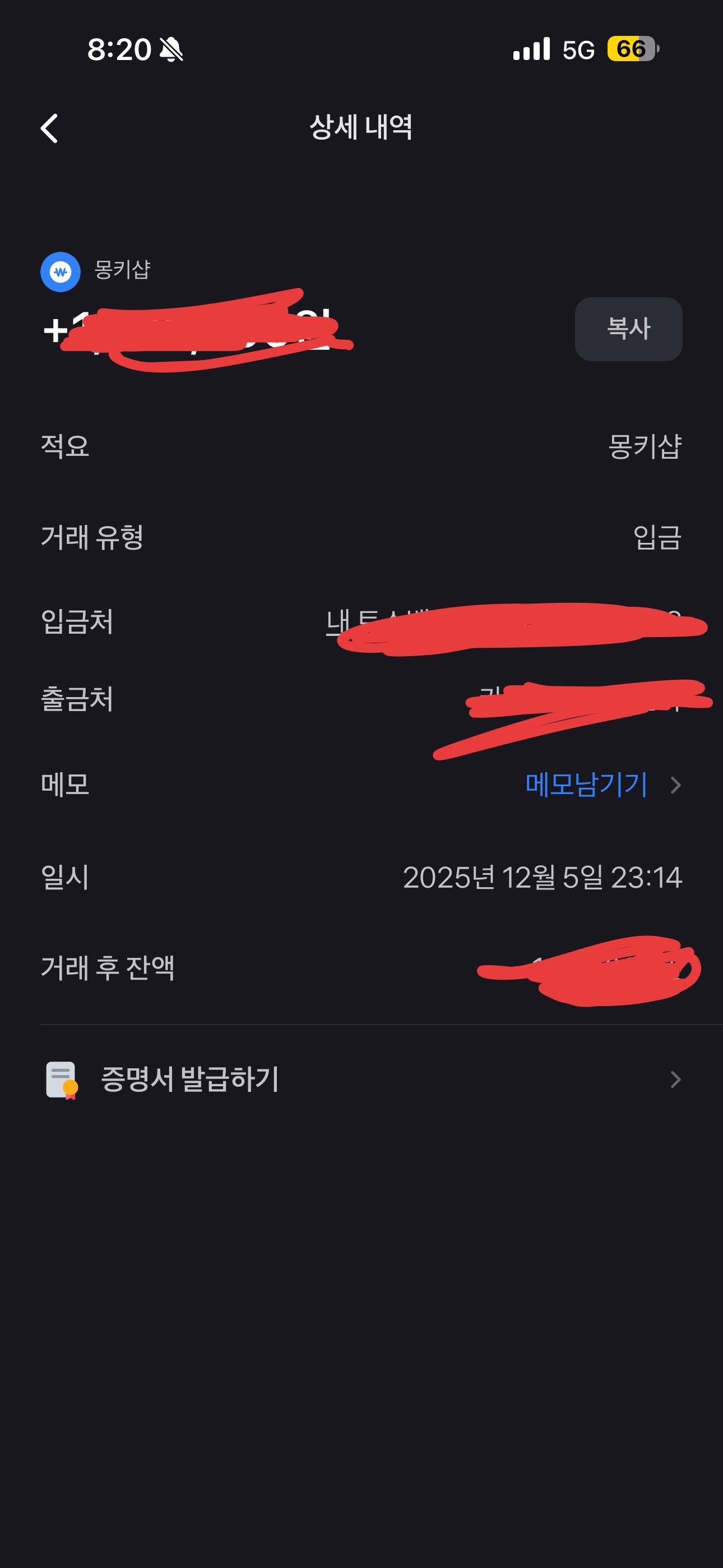The image size is (723, 1568).
Task: Open 증명서 발급하기 row
Action: (x=361, y=1079)
